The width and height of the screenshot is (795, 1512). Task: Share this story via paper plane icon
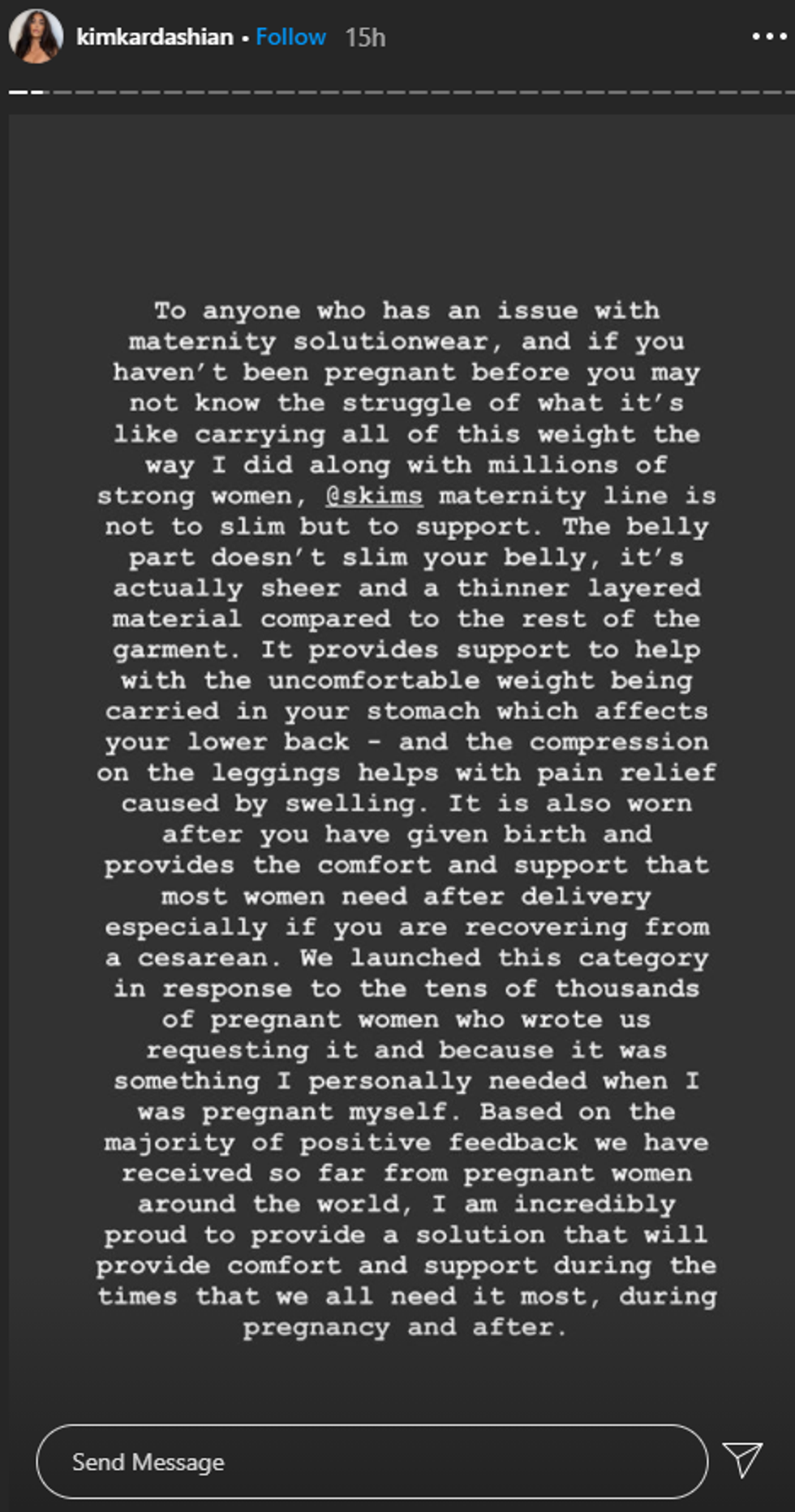742,1460
